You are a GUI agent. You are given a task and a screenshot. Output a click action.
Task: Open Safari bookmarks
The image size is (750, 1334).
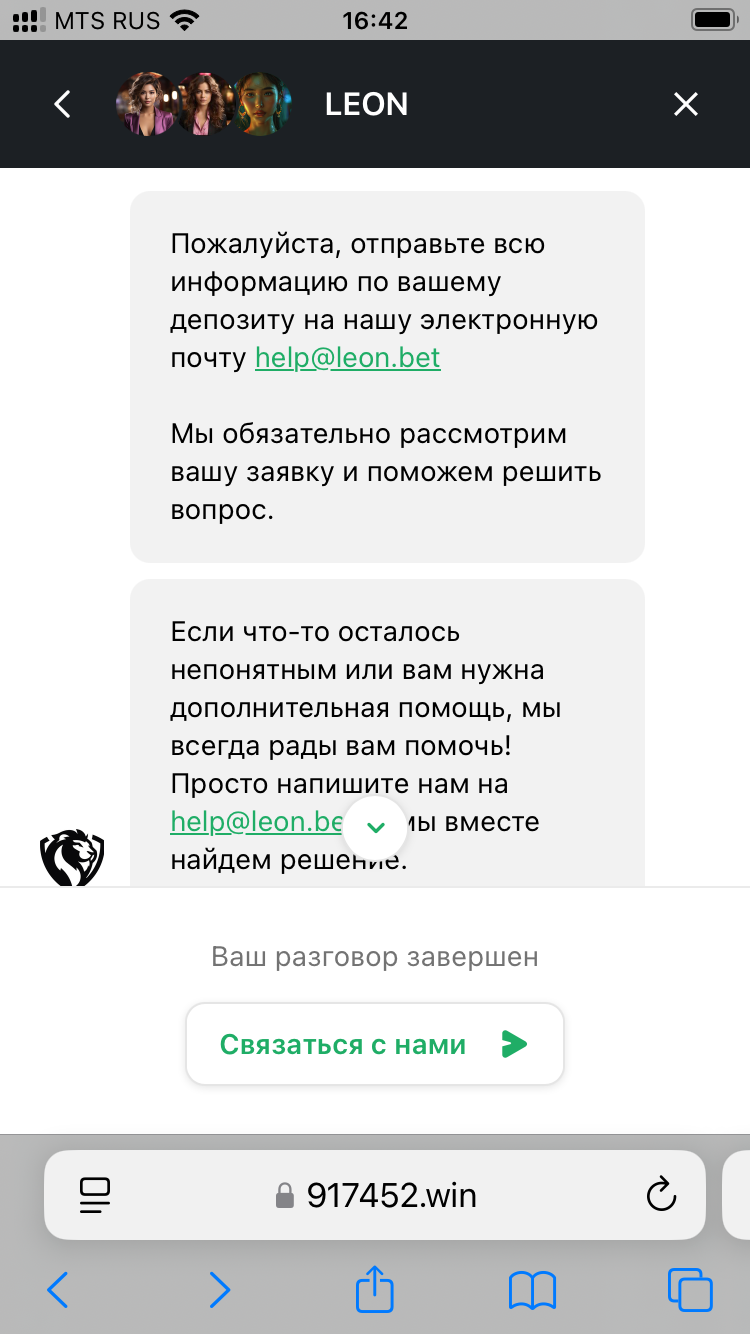(532, 1290)
